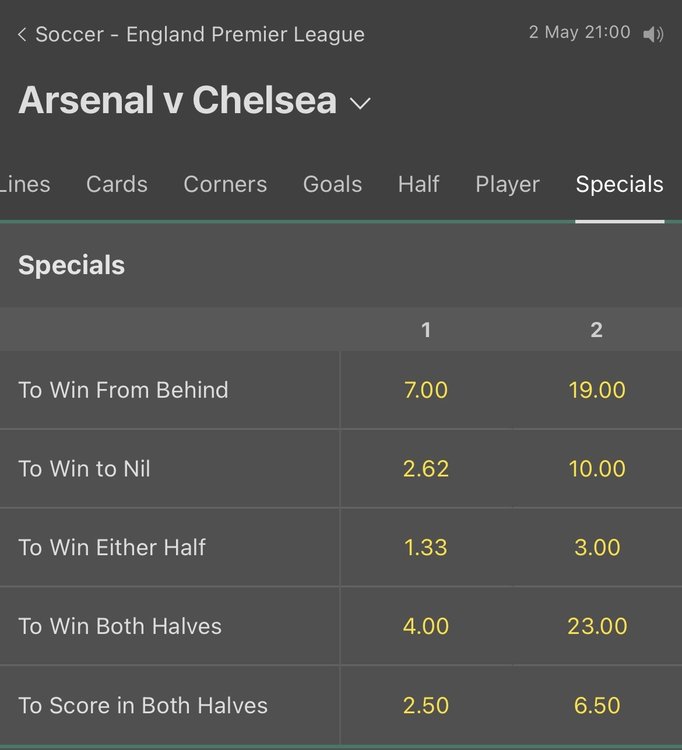Select Arsenal To Score in Both Halves 2.50
This screenshot has height=750, width=682.
tap(426, 706)
